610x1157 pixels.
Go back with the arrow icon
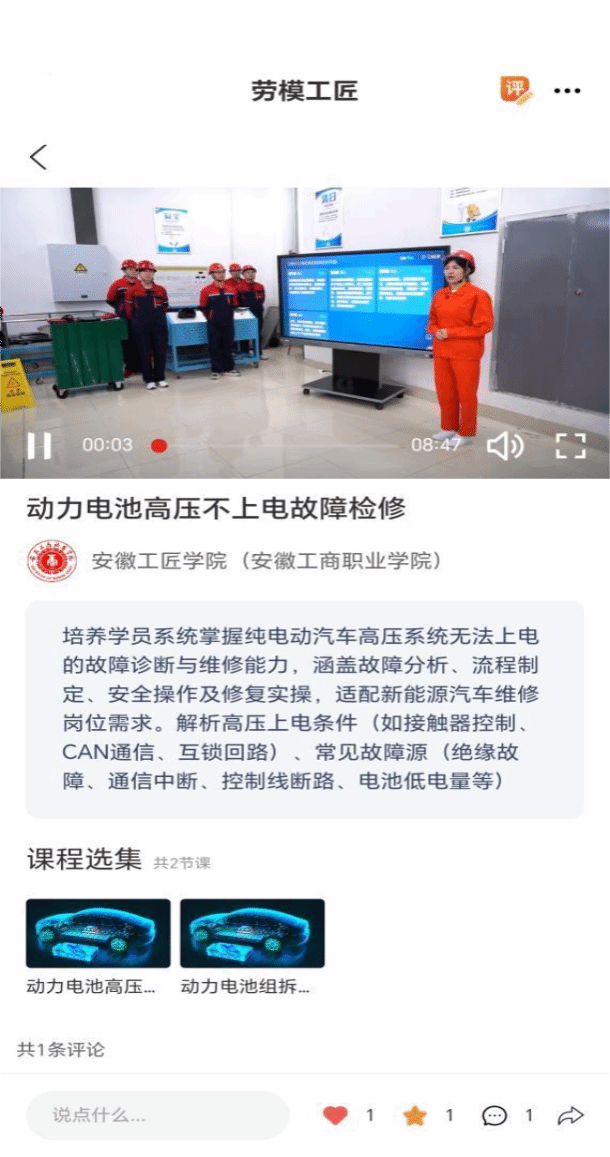pos(38,157)
